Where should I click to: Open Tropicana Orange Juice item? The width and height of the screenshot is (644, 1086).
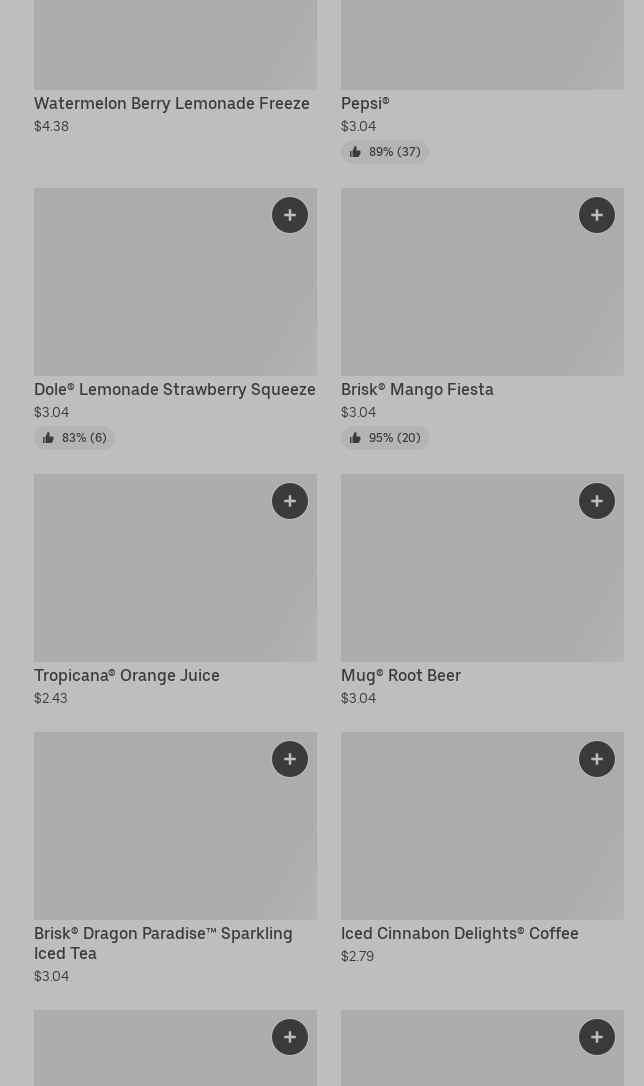pyautogui.click(x=127, y=675)
